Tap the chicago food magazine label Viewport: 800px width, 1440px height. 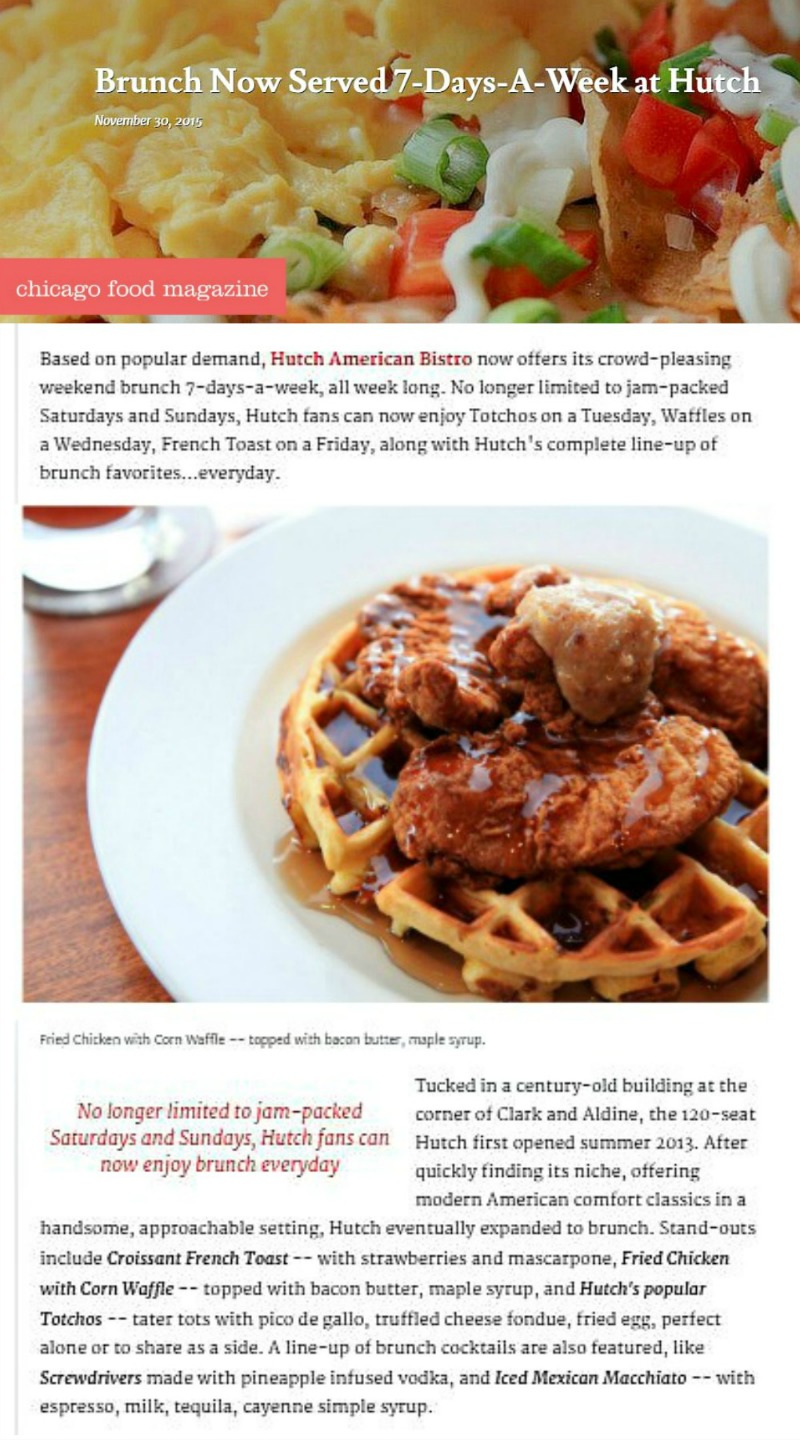142,289
